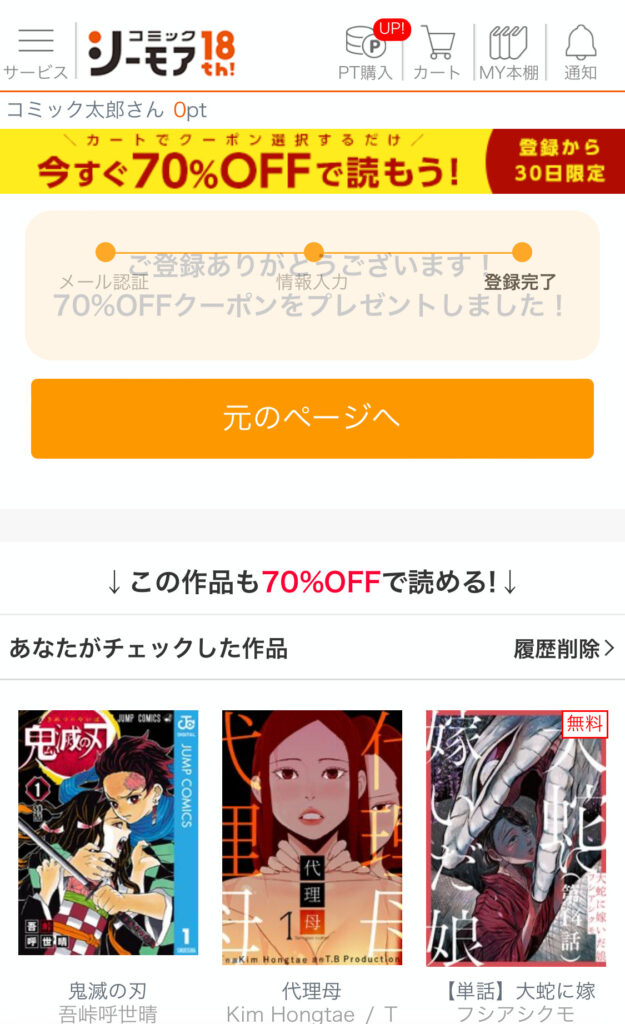Image resolution: width=625 pixels, height=1024 pixels.
Task: Open MY本棚 bookshelf
Action: coord(507,52)
